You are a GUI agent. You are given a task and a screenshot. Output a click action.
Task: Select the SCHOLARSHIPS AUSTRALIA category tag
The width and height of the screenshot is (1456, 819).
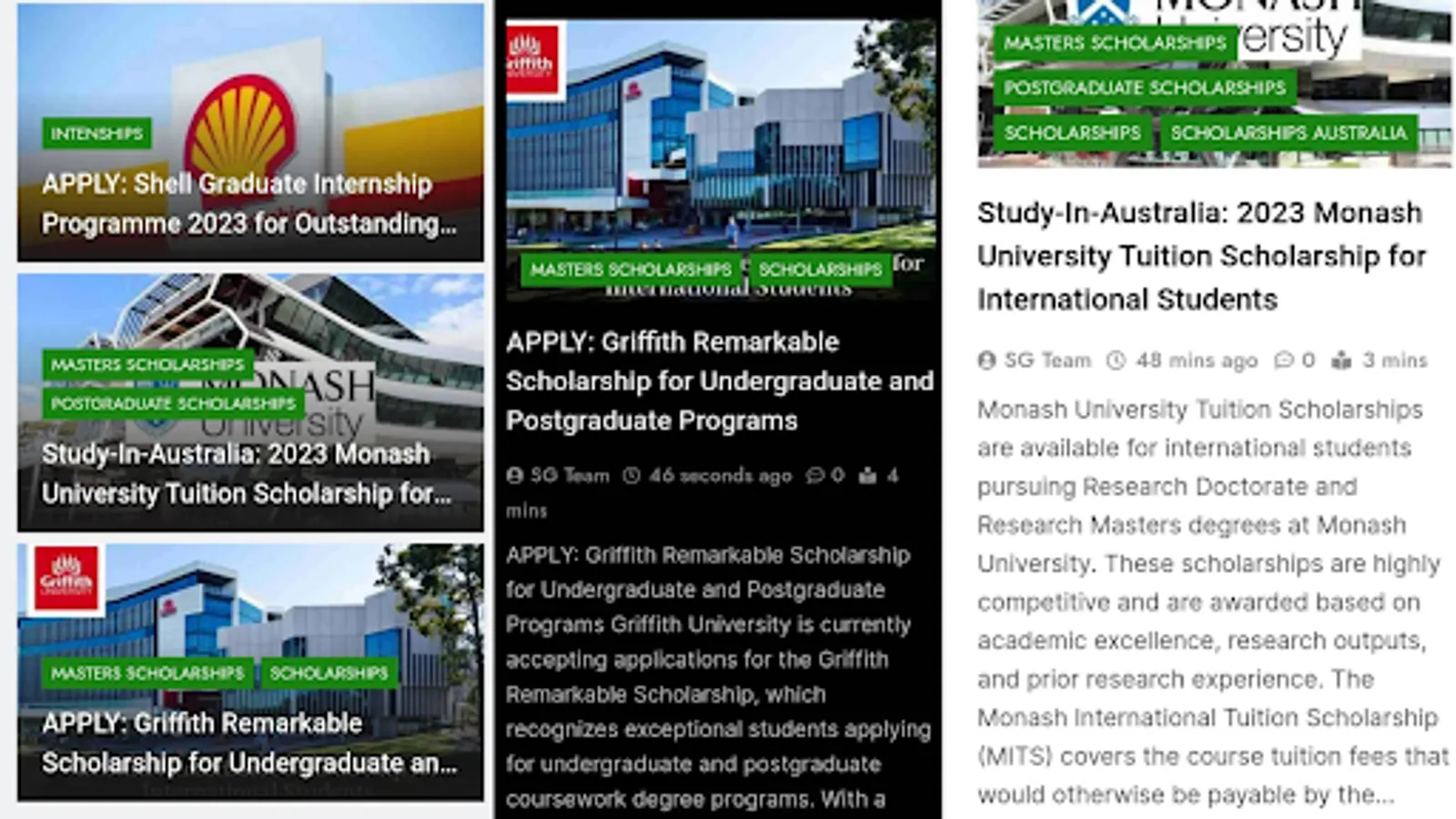1288,133
